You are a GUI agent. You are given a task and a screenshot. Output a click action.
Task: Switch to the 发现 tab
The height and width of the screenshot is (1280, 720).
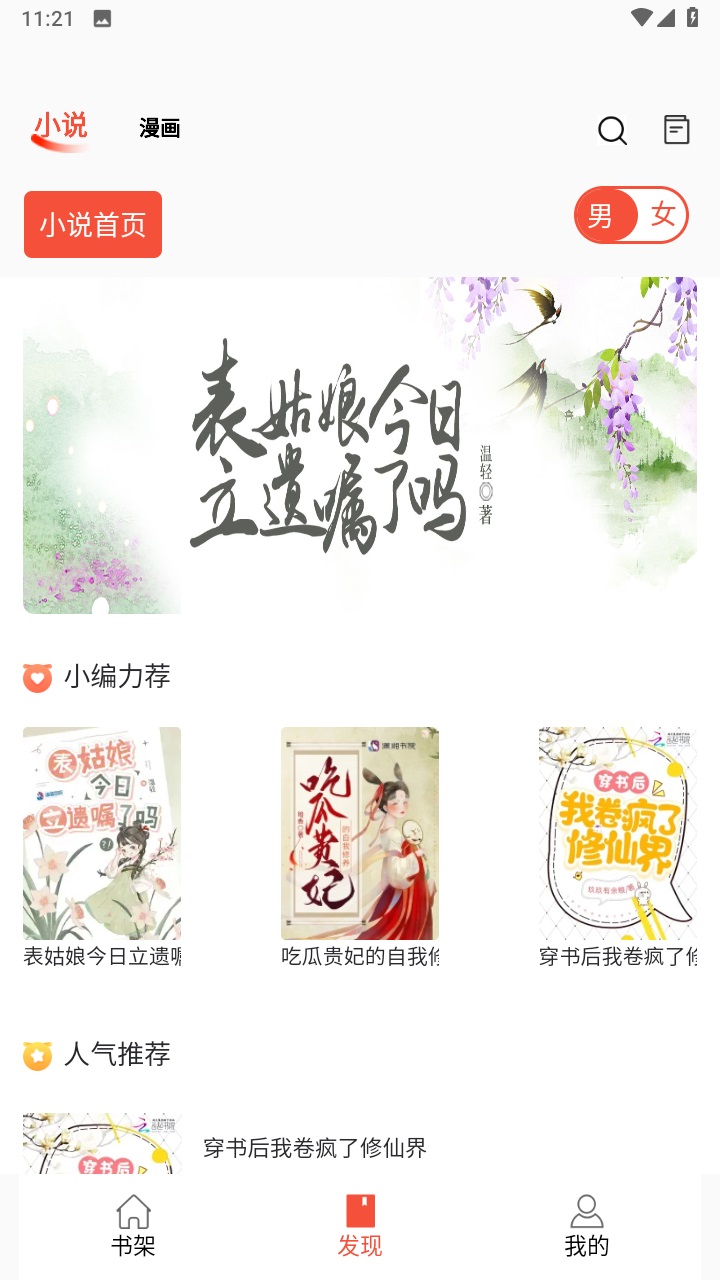click(x=360, y=1225)
